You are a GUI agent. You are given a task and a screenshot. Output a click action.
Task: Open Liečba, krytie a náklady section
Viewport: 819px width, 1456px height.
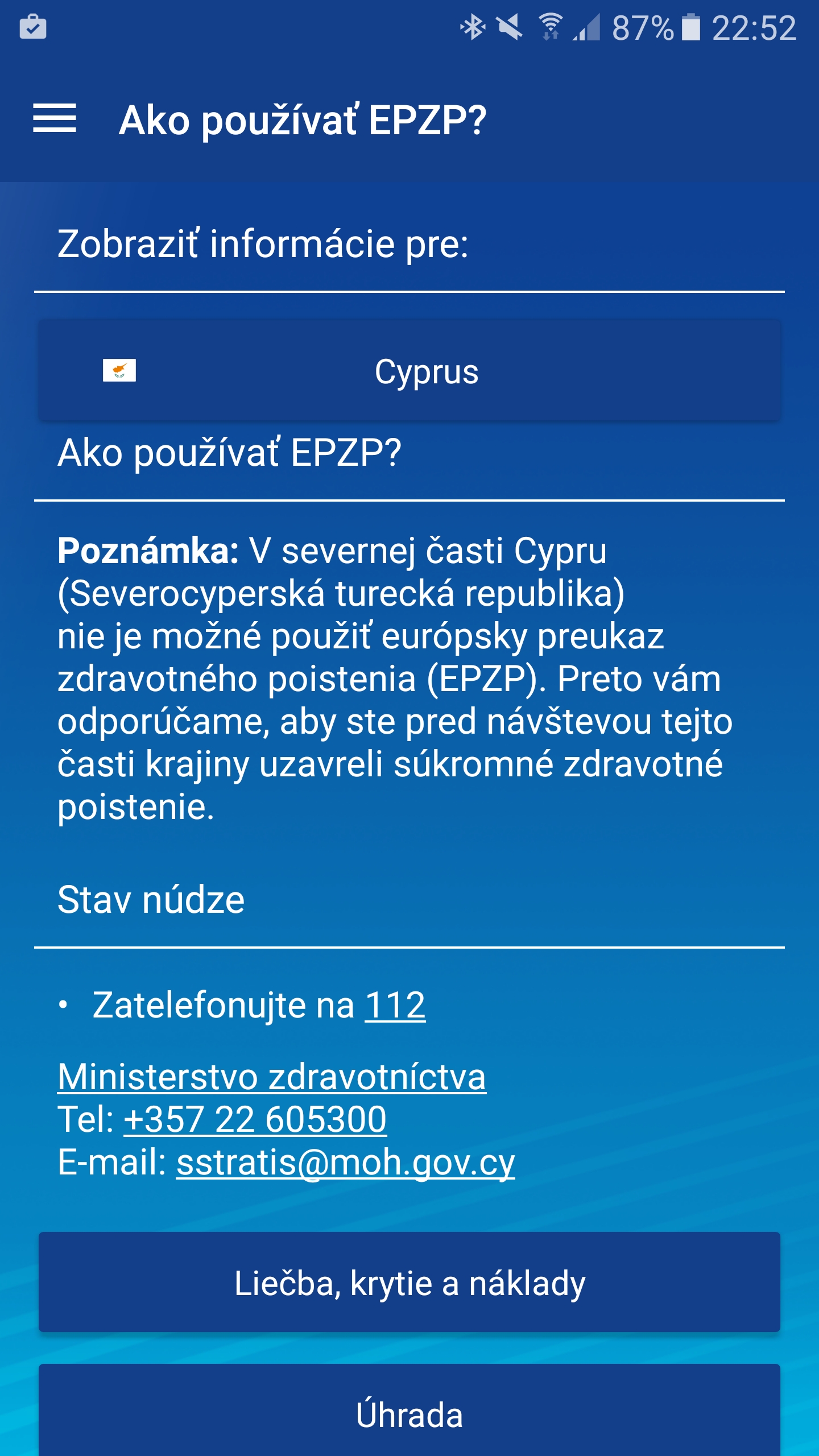[x=409, y=1282]
